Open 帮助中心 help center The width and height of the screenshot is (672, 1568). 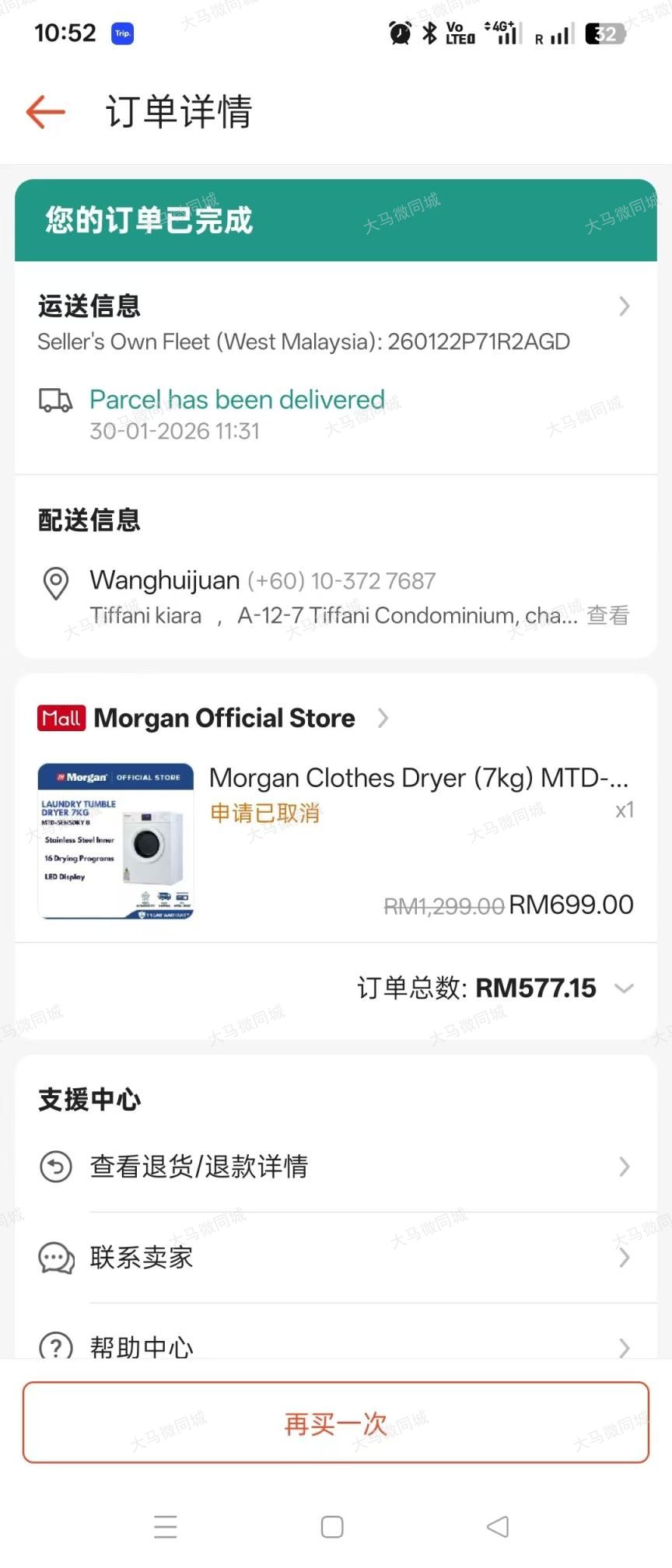pyautogui.click(x=334, y=1346)
